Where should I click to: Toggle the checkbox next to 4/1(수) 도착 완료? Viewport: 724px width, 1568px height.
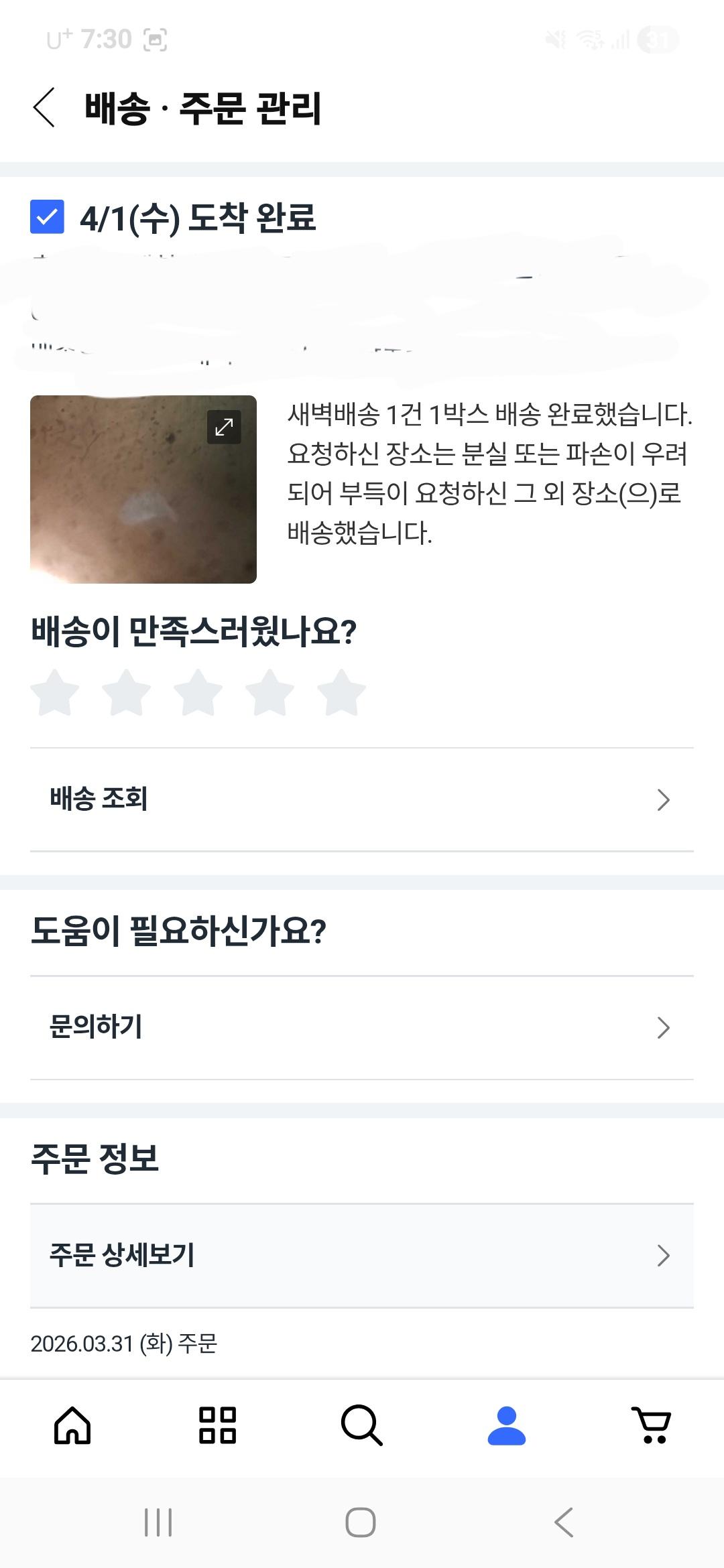pyautogui.click(x=46, y=217)
